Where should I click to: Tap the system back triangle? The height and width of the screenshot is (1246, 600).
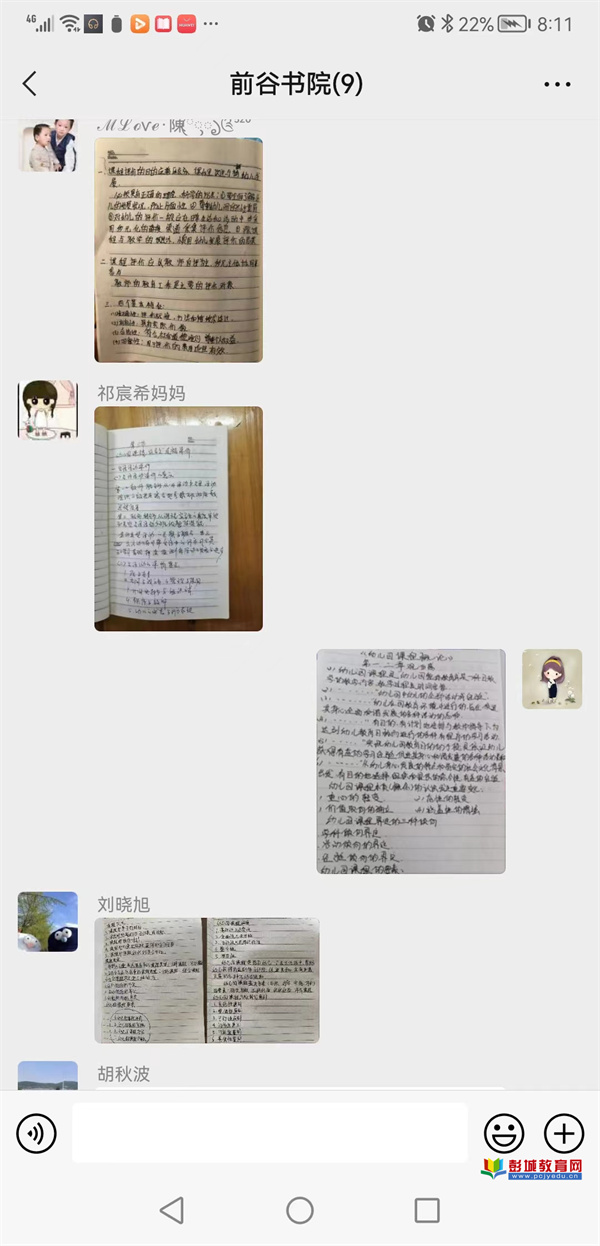tap(172, 1210)
